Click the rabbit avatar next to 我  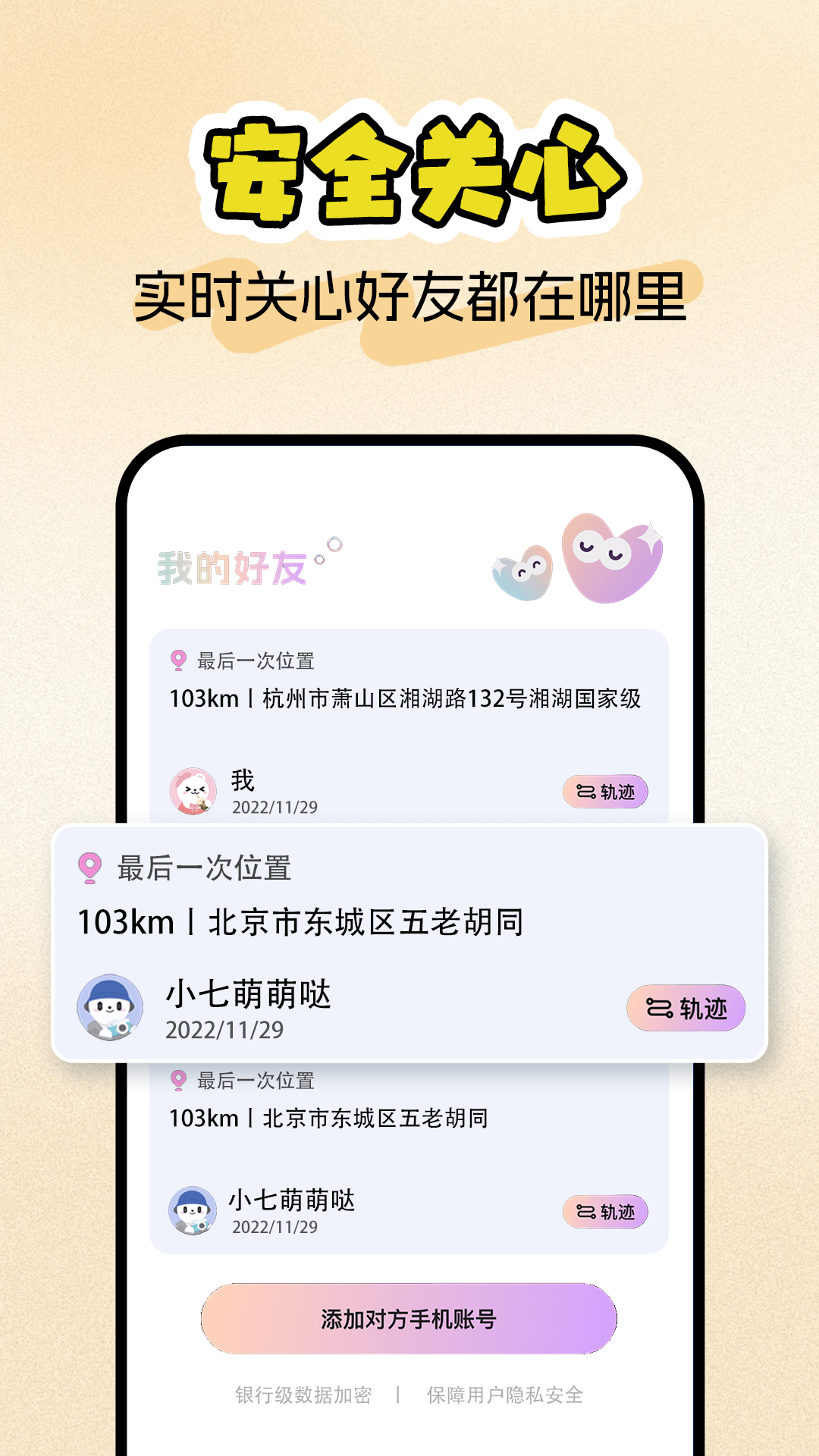click(x=191, y=789)
